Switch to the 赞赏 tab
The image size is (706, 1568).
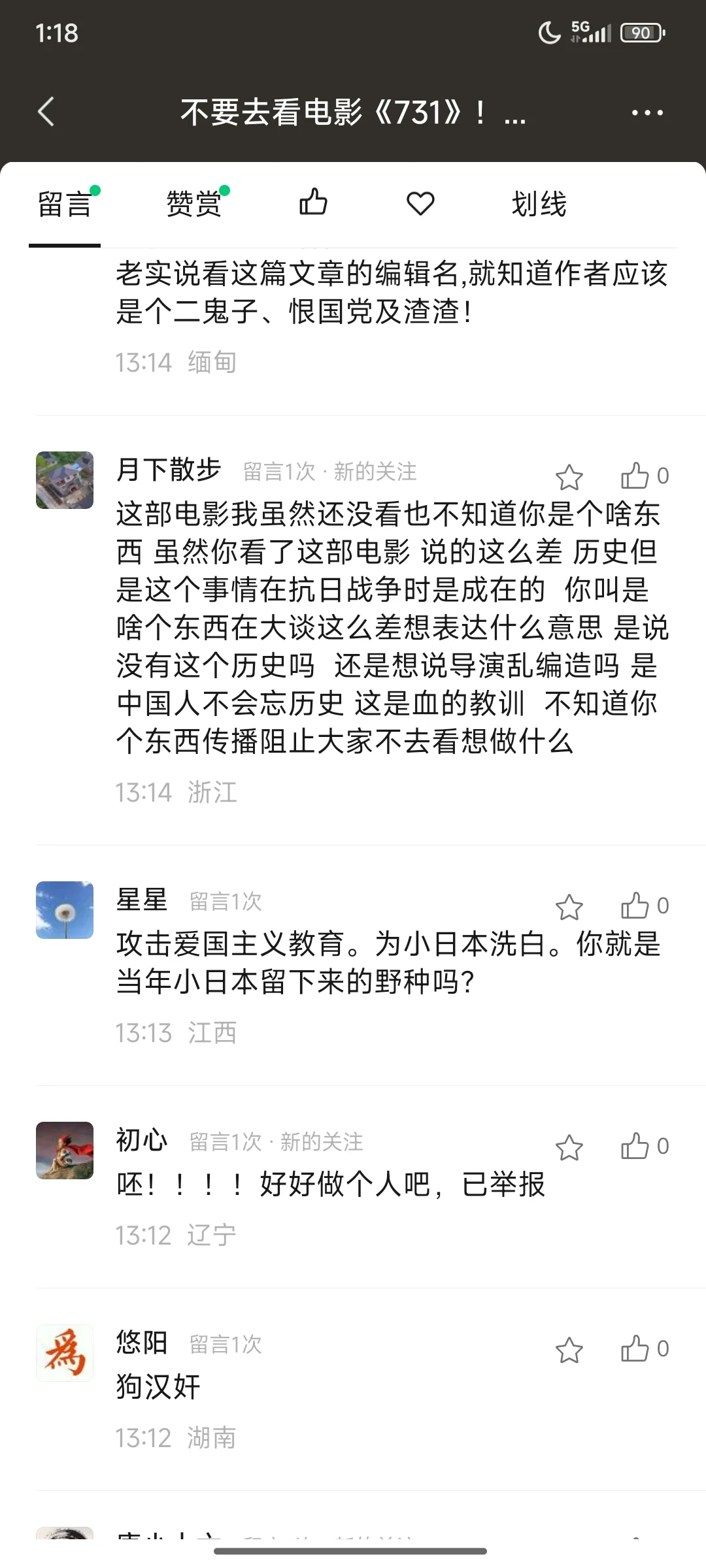pos(193,204)
